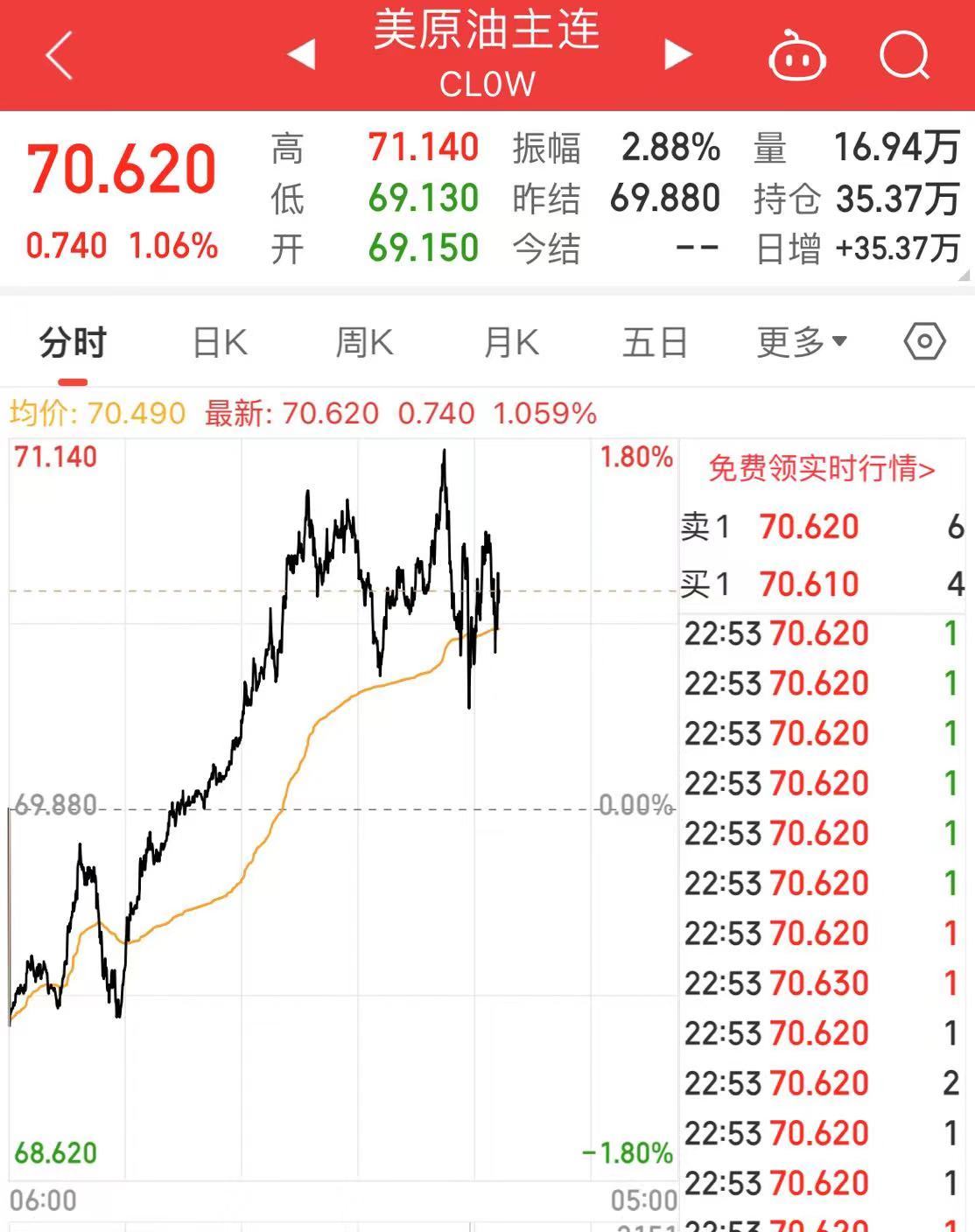Screen dimensions: 975x1232
Task: Navigate back with the back arrow
Action: point(57,54)
